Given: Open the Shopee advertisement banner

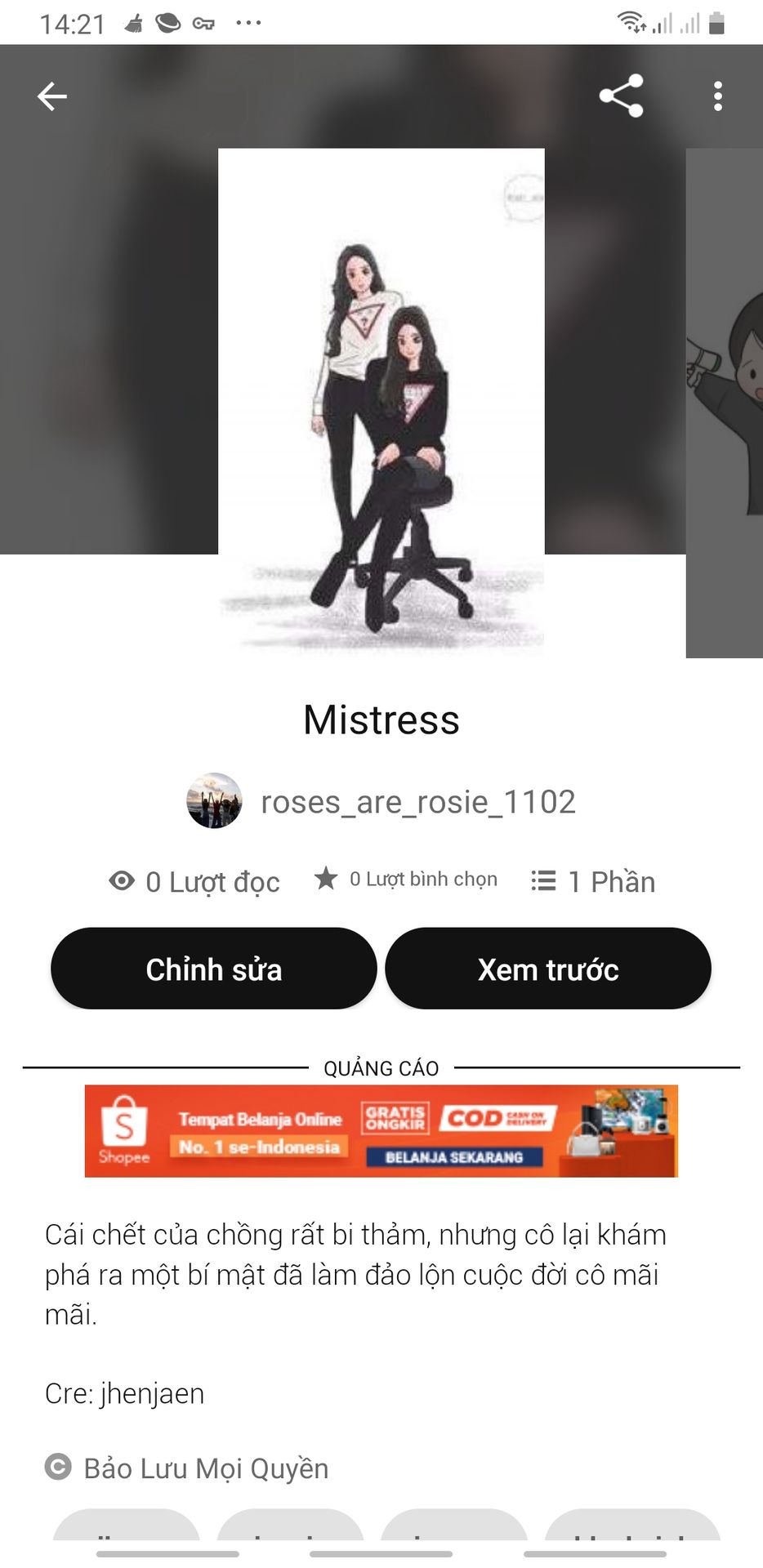Looking at the screenshot, I should (x=381, y=1131).
